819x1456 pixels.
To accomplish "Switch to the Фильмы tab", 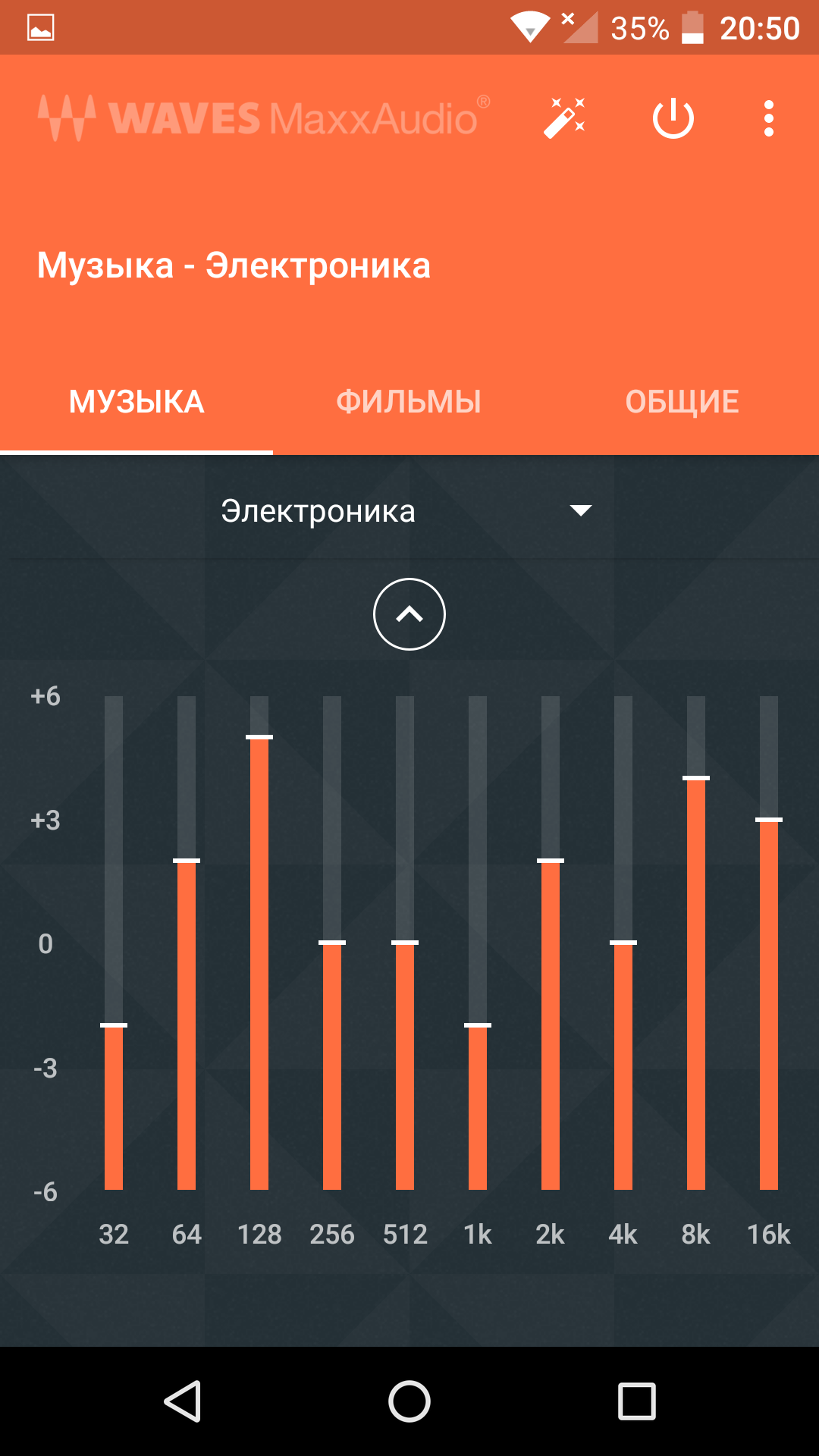I will pos(409,402).
